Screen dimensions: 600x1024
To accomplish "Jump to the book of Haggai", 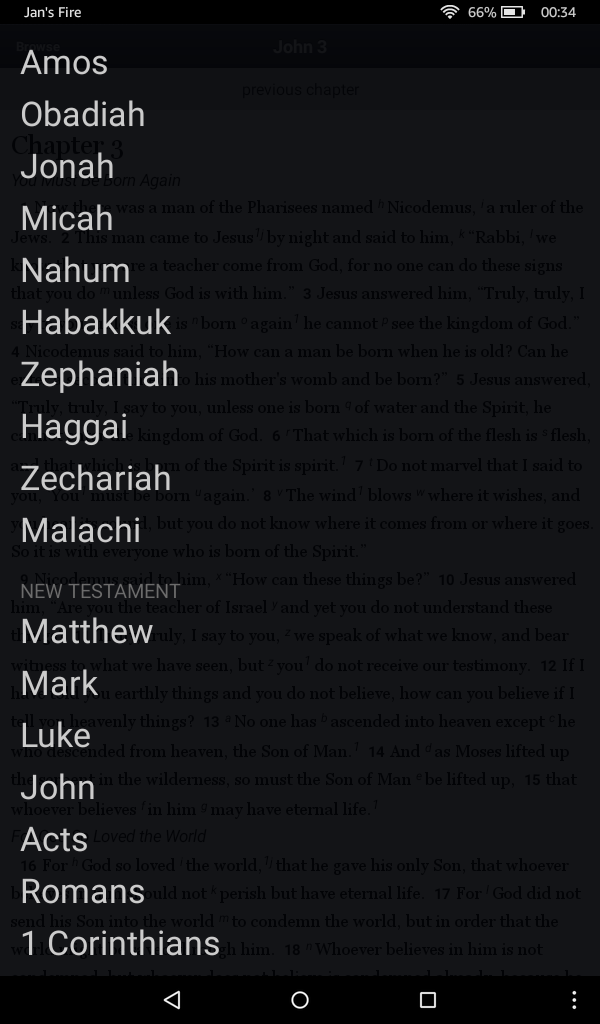I will click(74, 426).
